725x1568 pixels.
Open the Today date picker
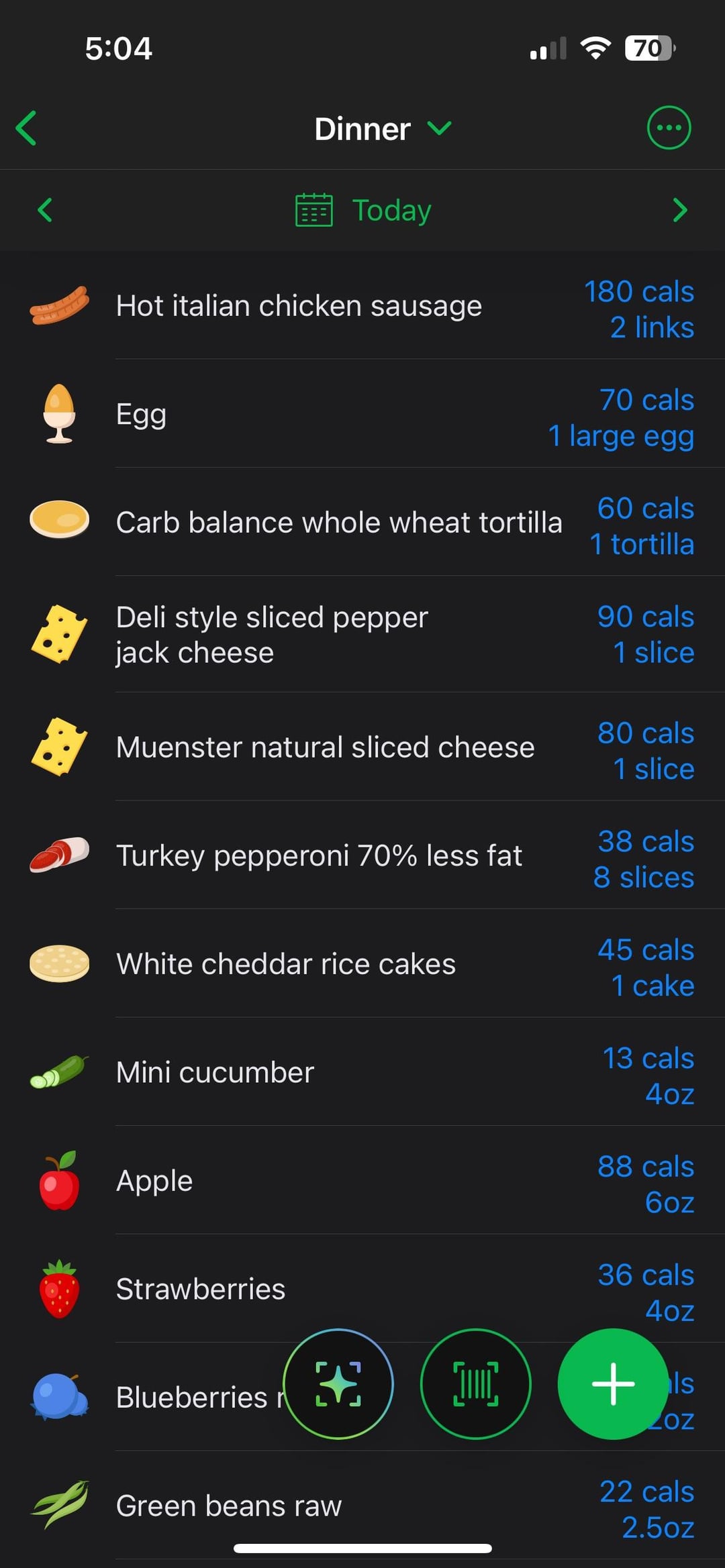[363, 210]
